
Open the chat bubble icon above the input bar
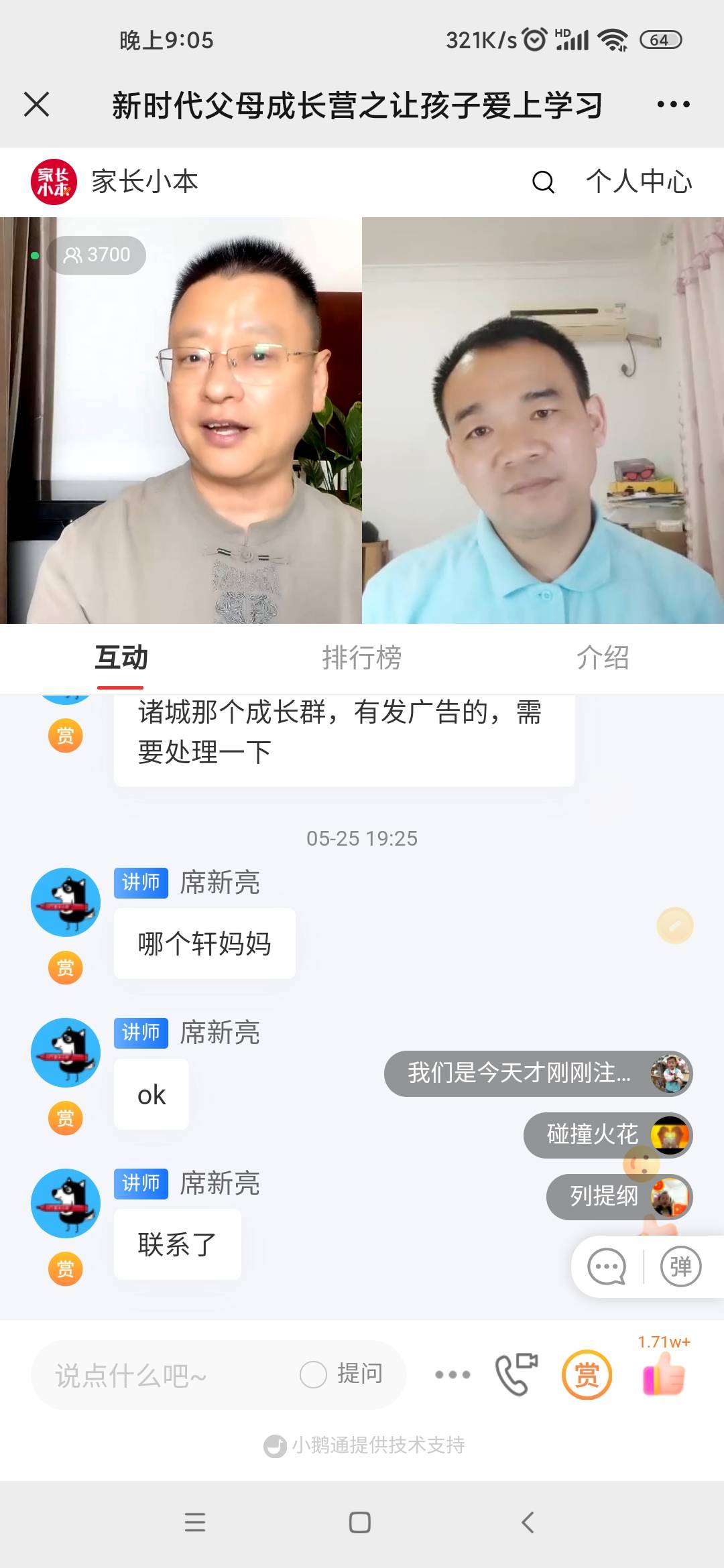[x=607, y=1265]
